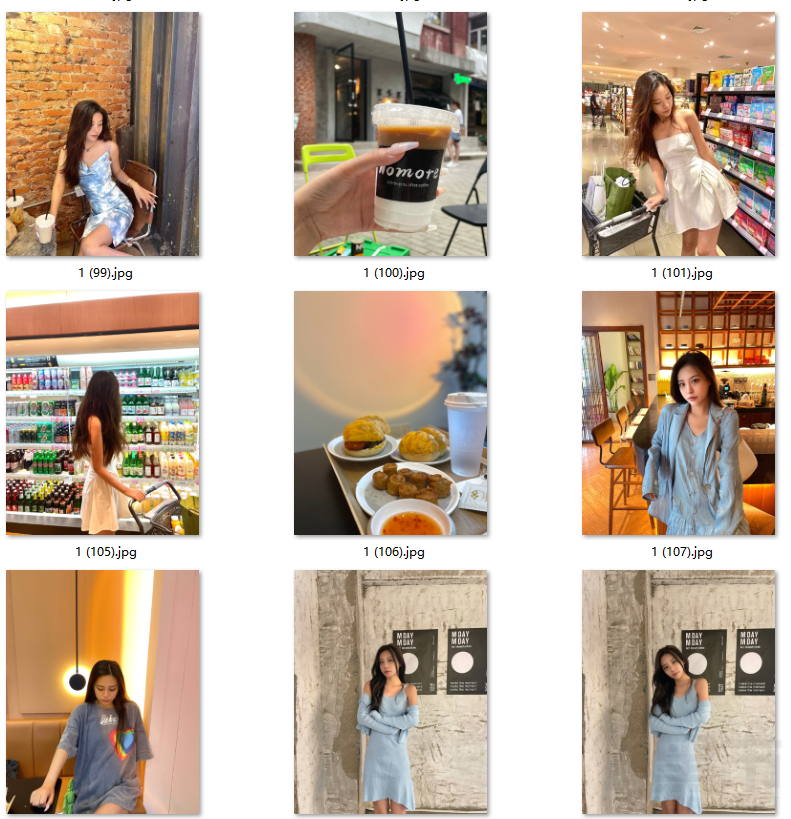Open the photo with the rainbow heart t-shirt
This screenshot has width=791, height=819.
coord(102,692)
